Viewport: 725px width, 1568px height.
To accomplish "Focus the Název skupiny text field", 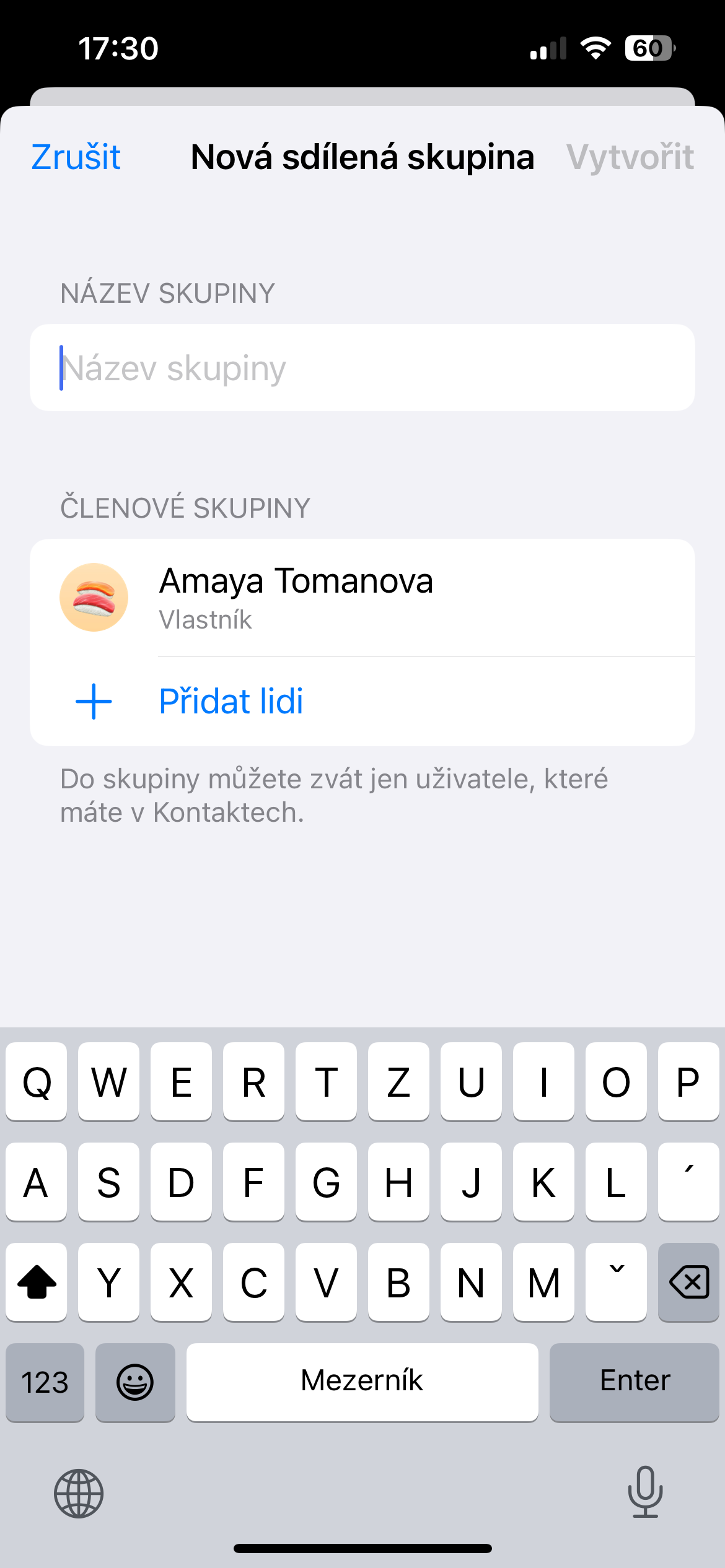I will pos(362,368).
